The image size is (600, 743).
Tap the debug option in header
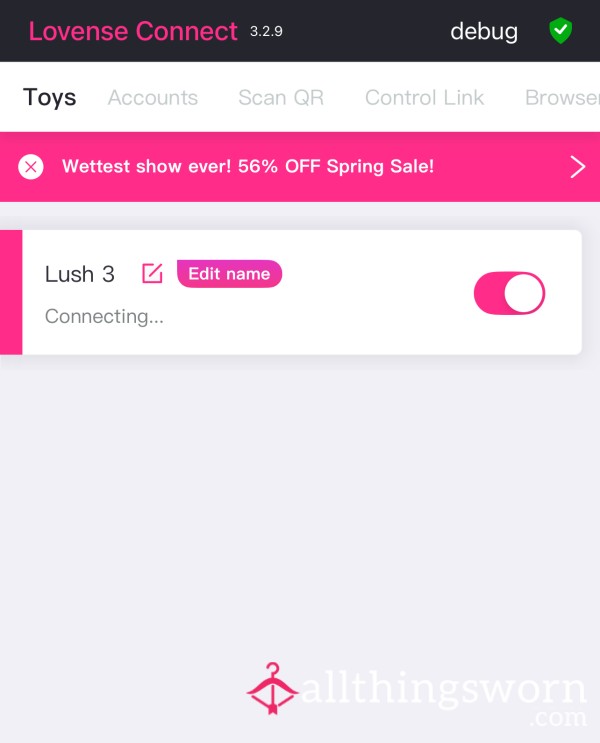pos(484,31)
